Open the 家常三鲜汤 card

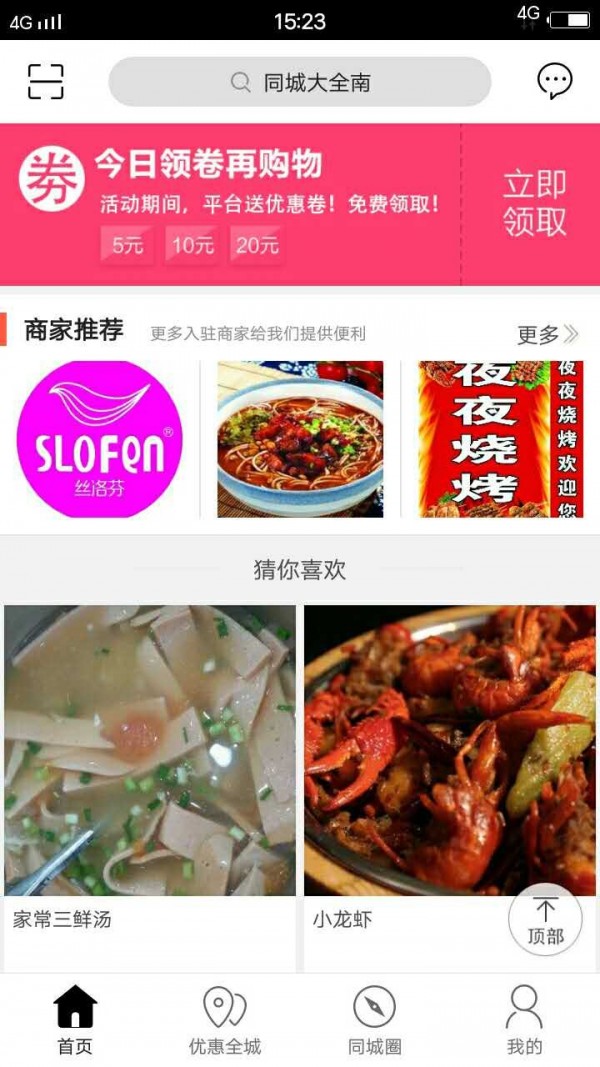(150, 770)
